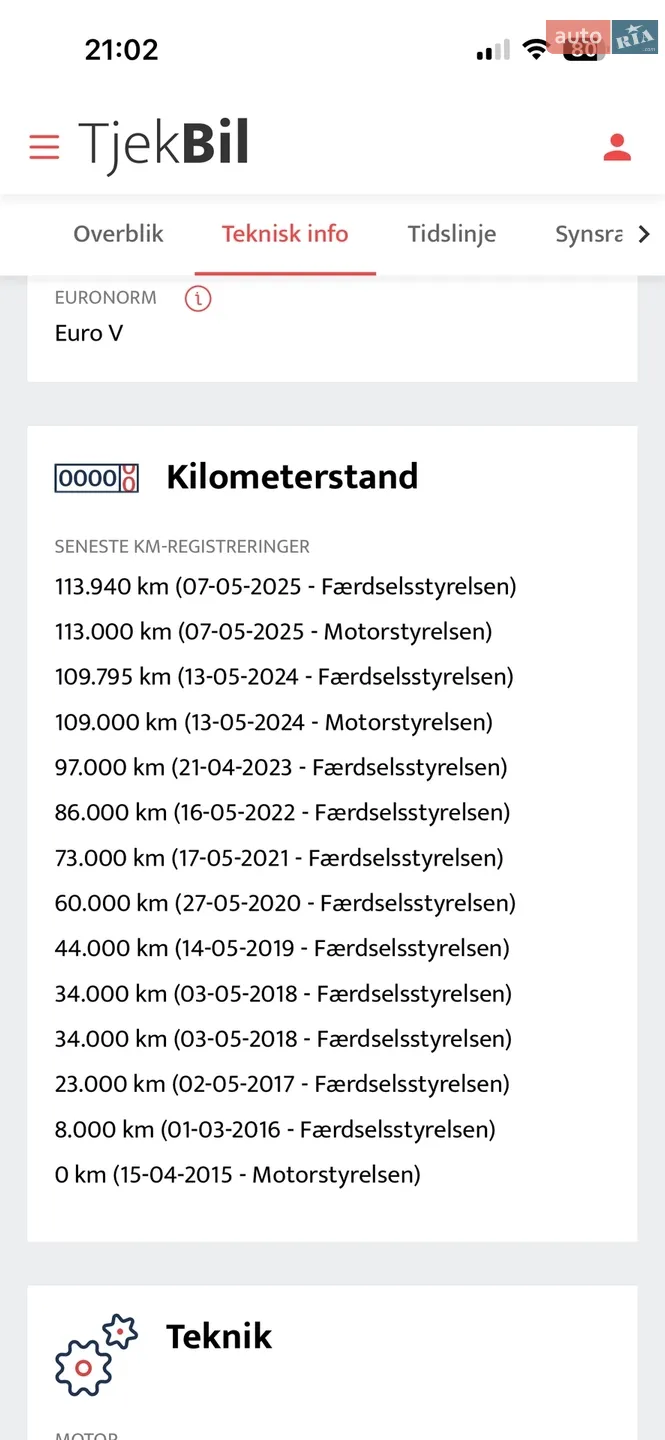Select the Teknisk info tab

285,234
